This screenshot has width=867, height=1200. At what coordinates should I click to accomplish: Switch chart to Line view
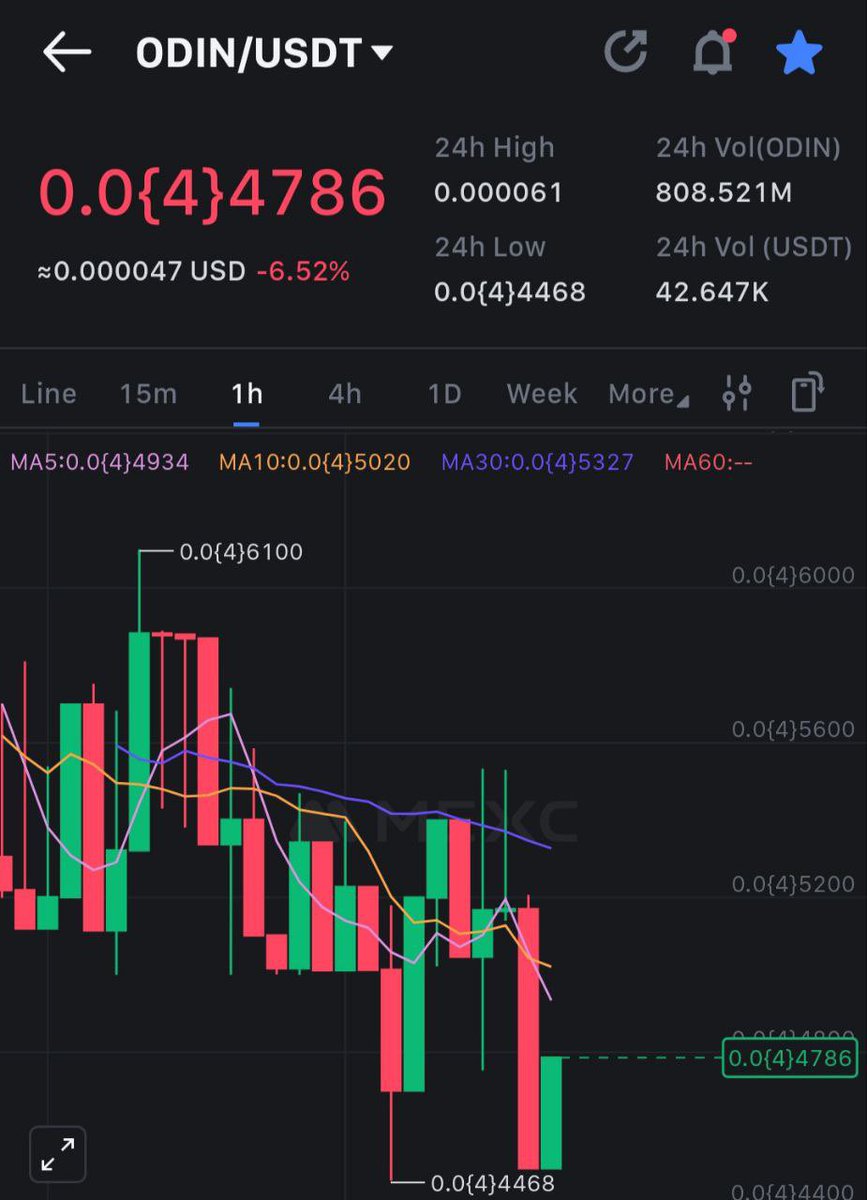(48, 394)
